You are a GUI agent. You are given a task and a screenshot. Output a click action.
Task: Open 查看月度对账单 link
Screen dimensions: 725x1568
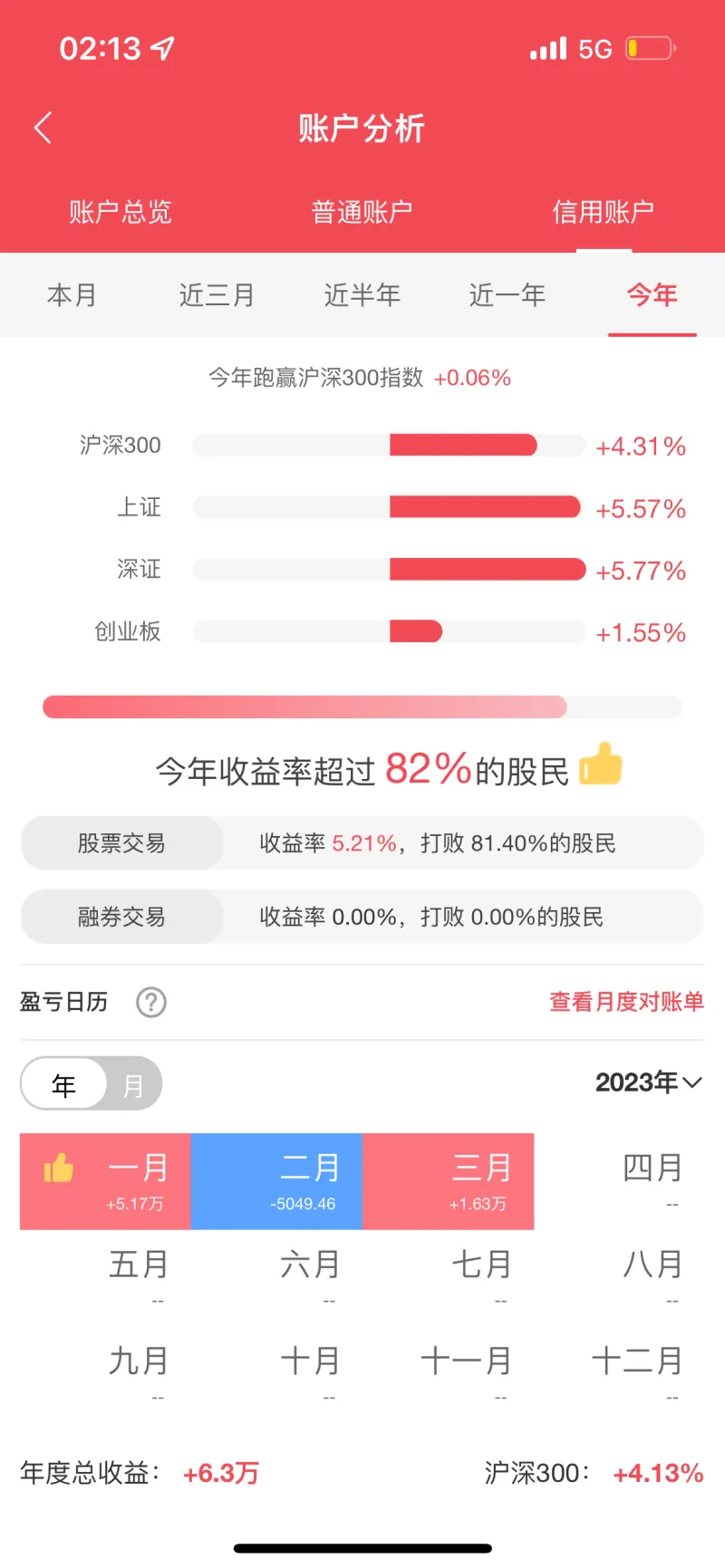pyautogui.click(x=626, y=1002)
